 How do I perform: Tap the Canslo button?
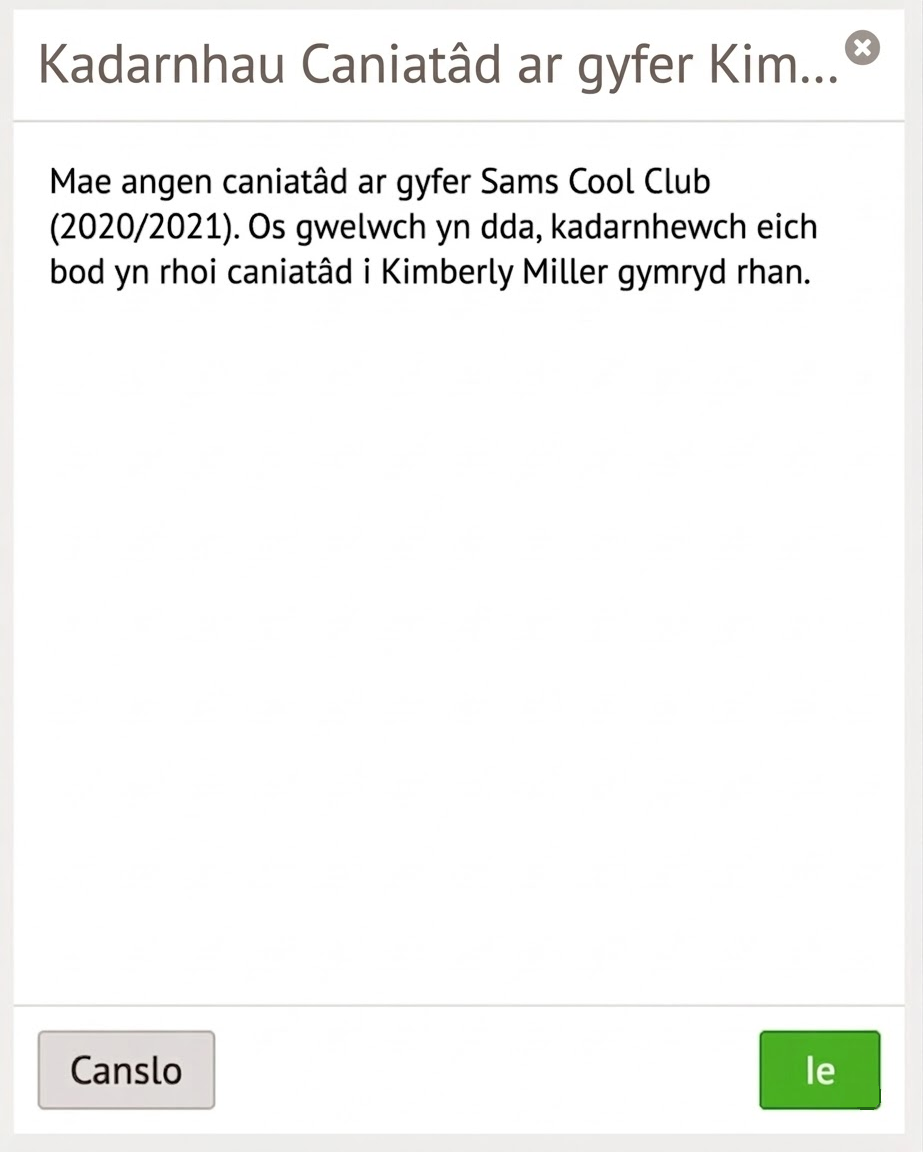point(126,1070)
